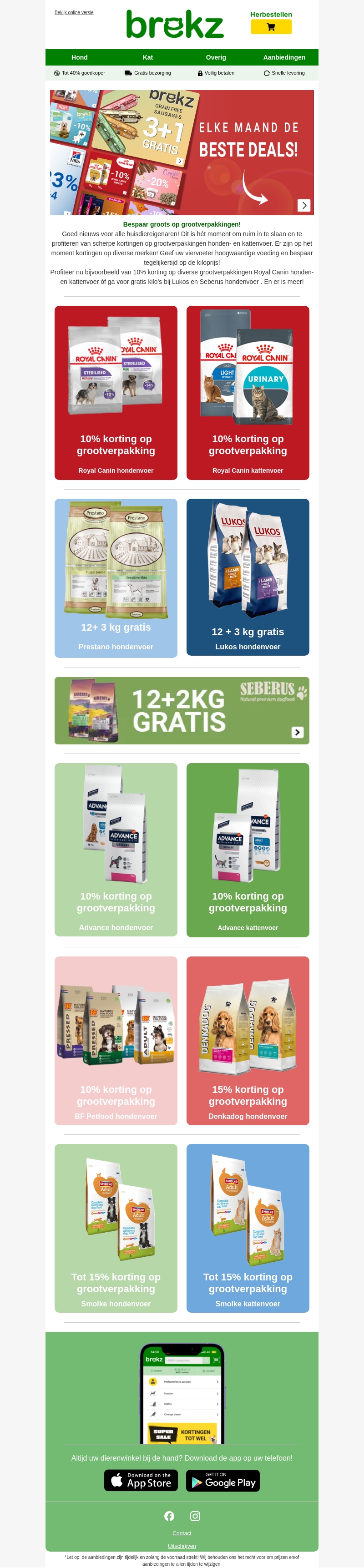The image size is (364, 1568).
Task: Open the Brekz Instagram profile
Action: tap(195, 1516)
